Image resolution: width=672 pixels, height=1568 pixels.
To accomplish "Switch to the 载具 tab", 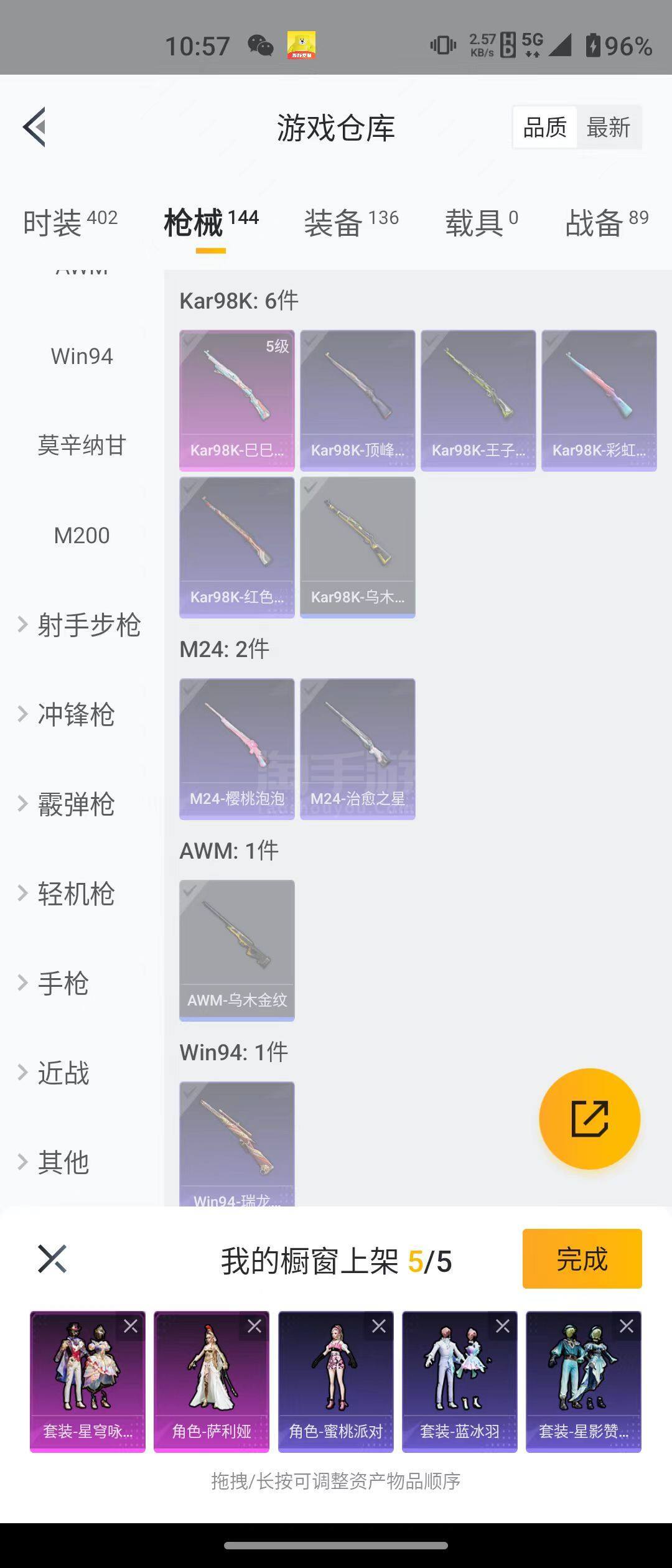I will pyautogui.click(x=481, y=222).
